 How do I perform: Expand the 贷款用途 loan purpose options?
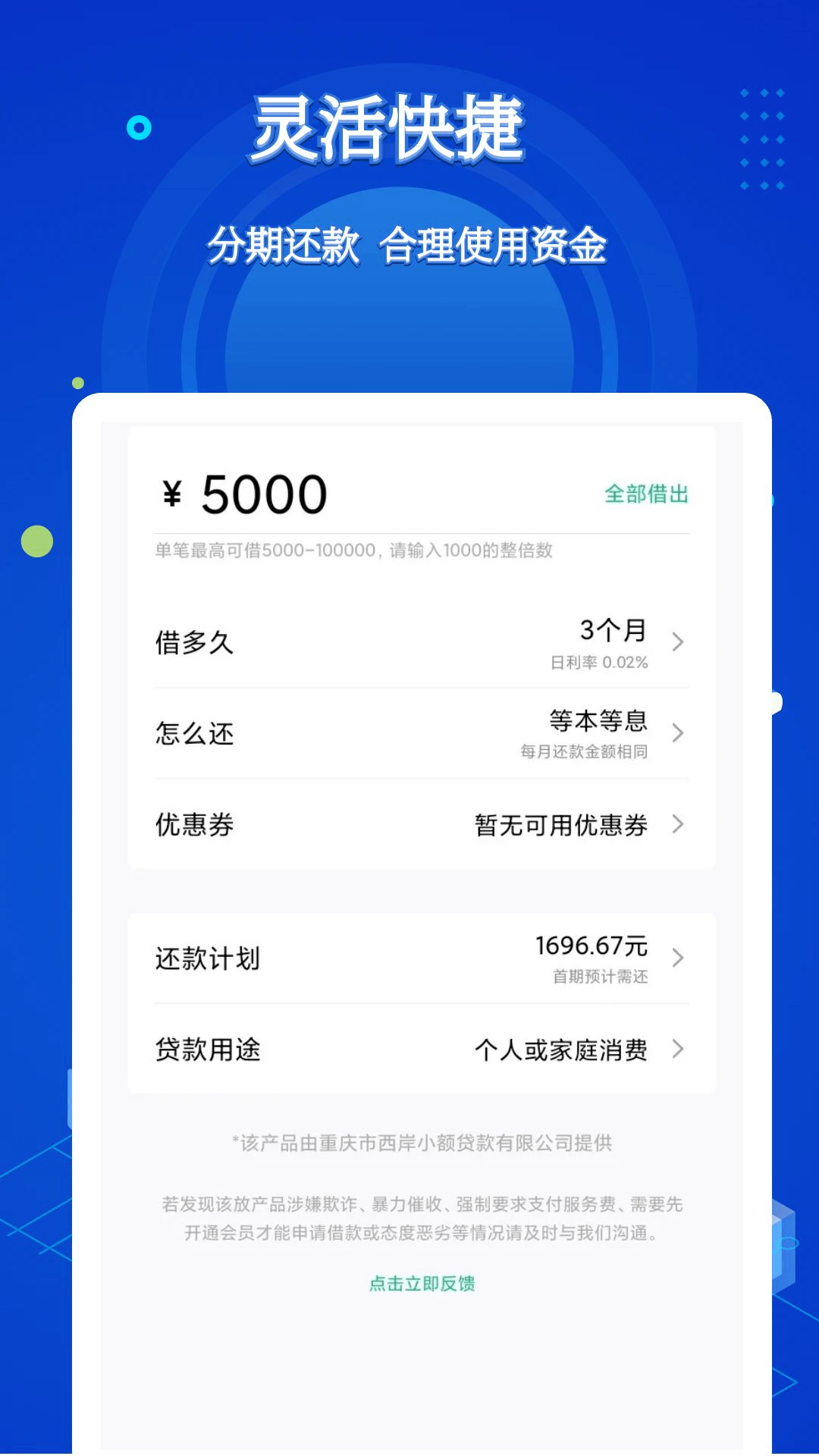click(563, 1050)
